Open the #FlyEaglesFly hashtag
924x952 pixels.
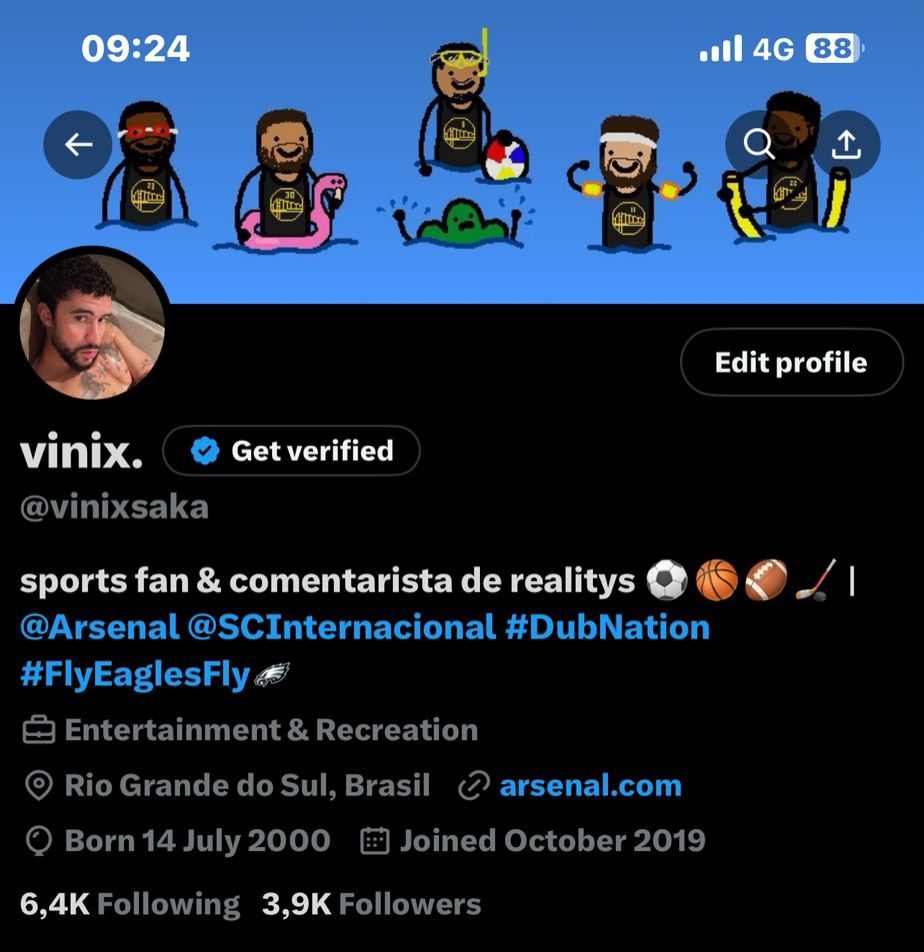[x=135, y=674]
